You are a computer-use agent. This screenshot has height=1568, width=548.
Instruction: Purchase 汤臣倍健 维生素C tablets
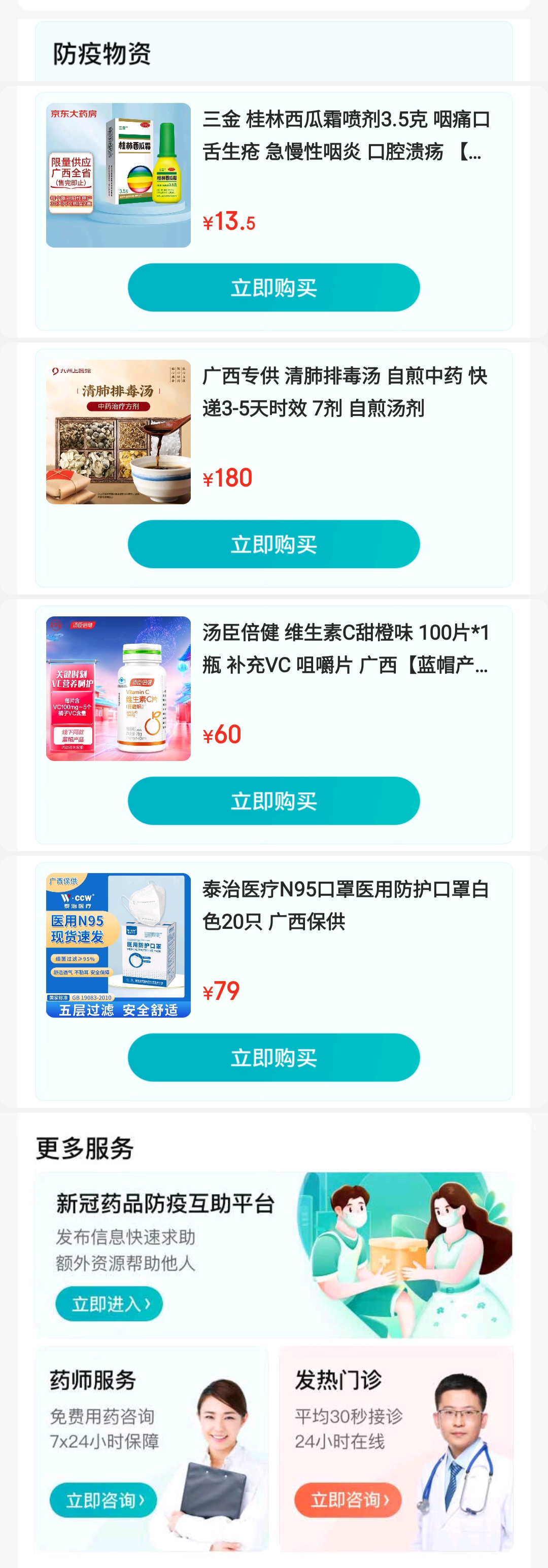click(273, 801)
